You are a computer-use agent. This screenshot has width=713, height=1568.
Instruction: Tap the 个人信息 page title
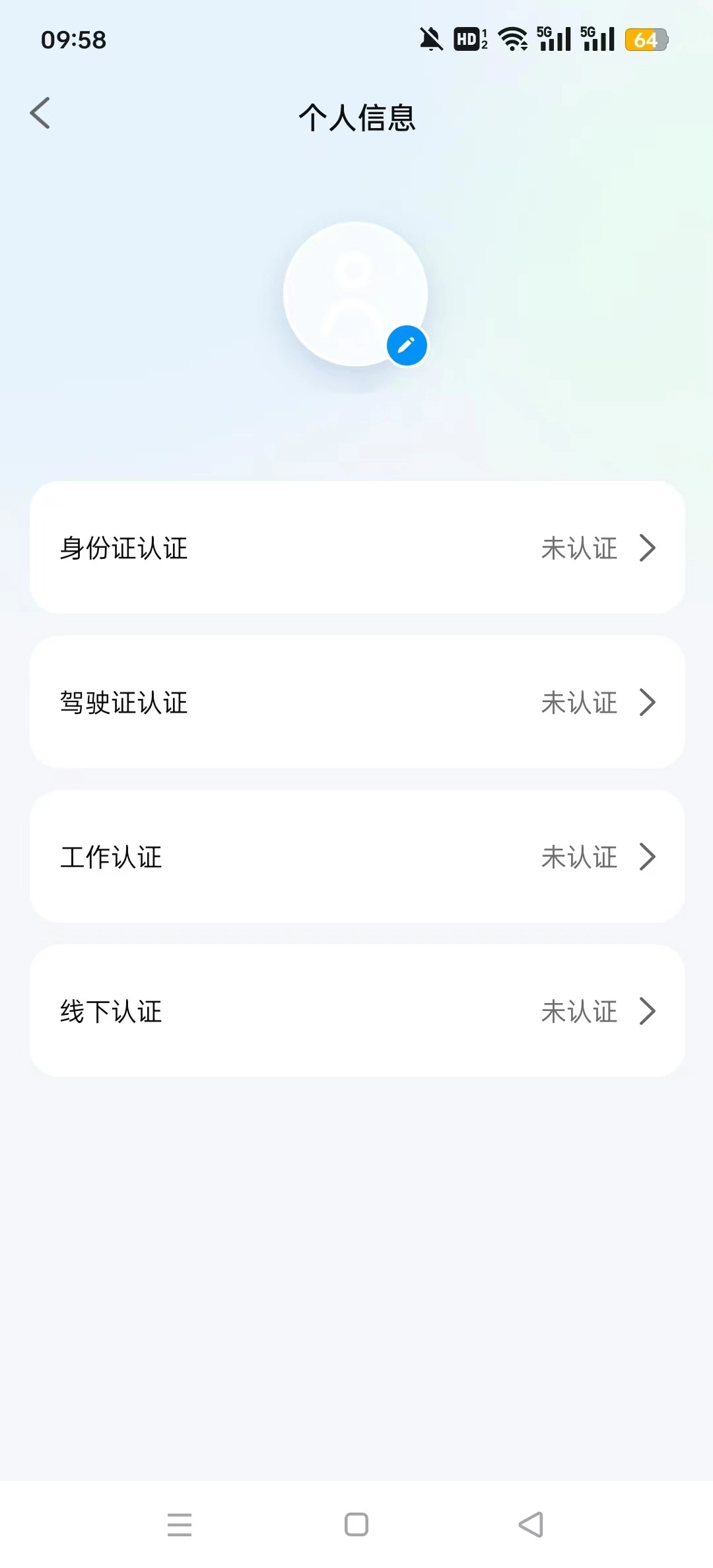356,119
